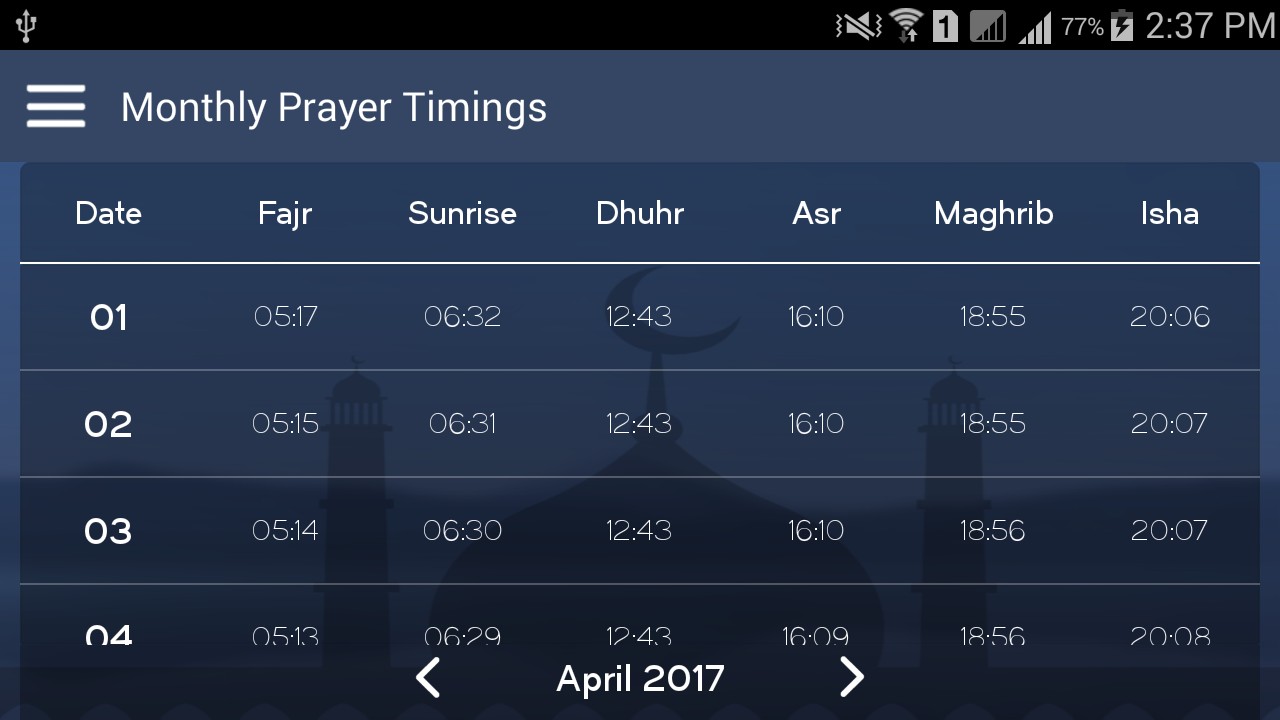This screenshot has height=720, width=1280.
Task: Advance to the next month
Action: point(851,678)
